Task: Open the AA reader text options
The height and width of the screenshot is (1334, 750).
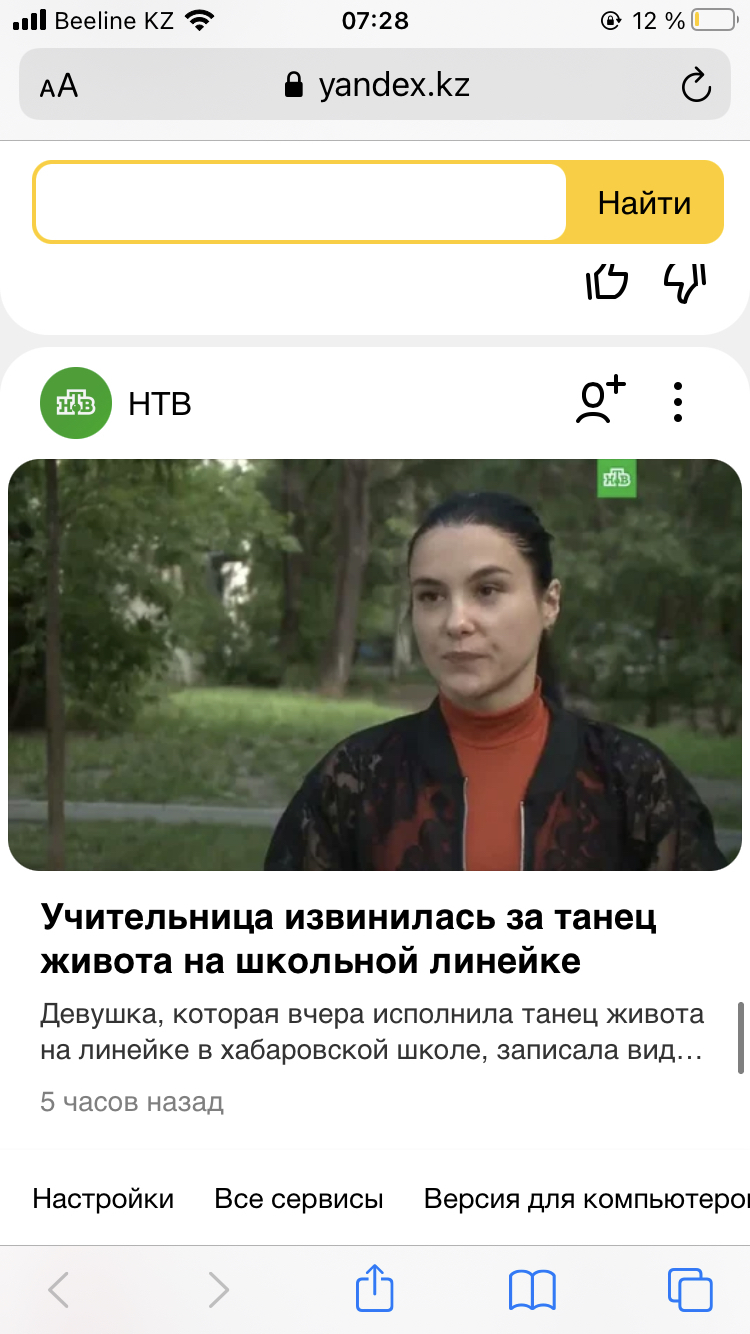Action: point(59,86)
